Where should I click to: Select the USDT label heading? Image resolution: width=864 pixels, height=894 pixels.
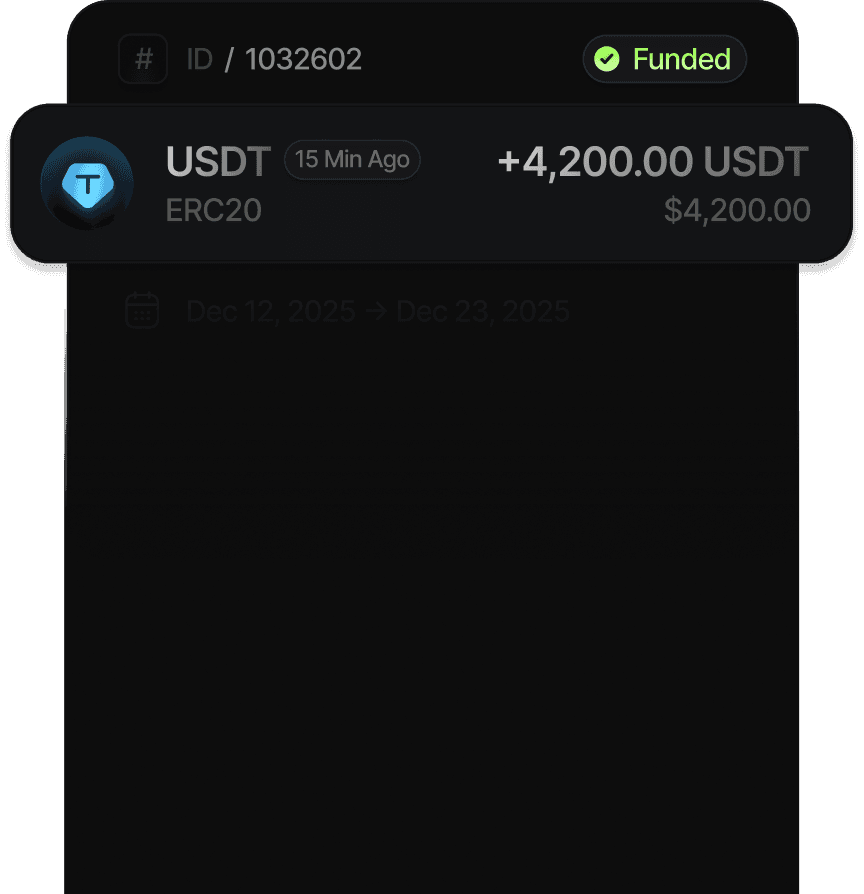point(218,161)
